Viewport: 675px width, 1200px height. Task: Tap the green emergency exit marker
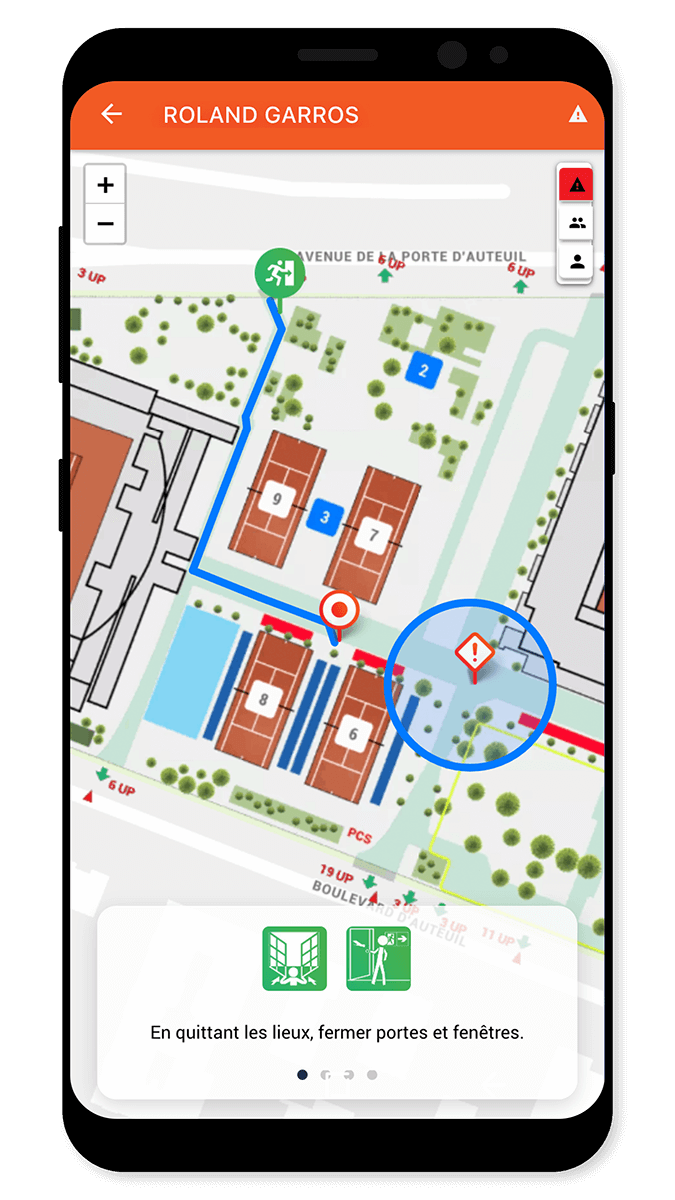click(x=279, y=272)
